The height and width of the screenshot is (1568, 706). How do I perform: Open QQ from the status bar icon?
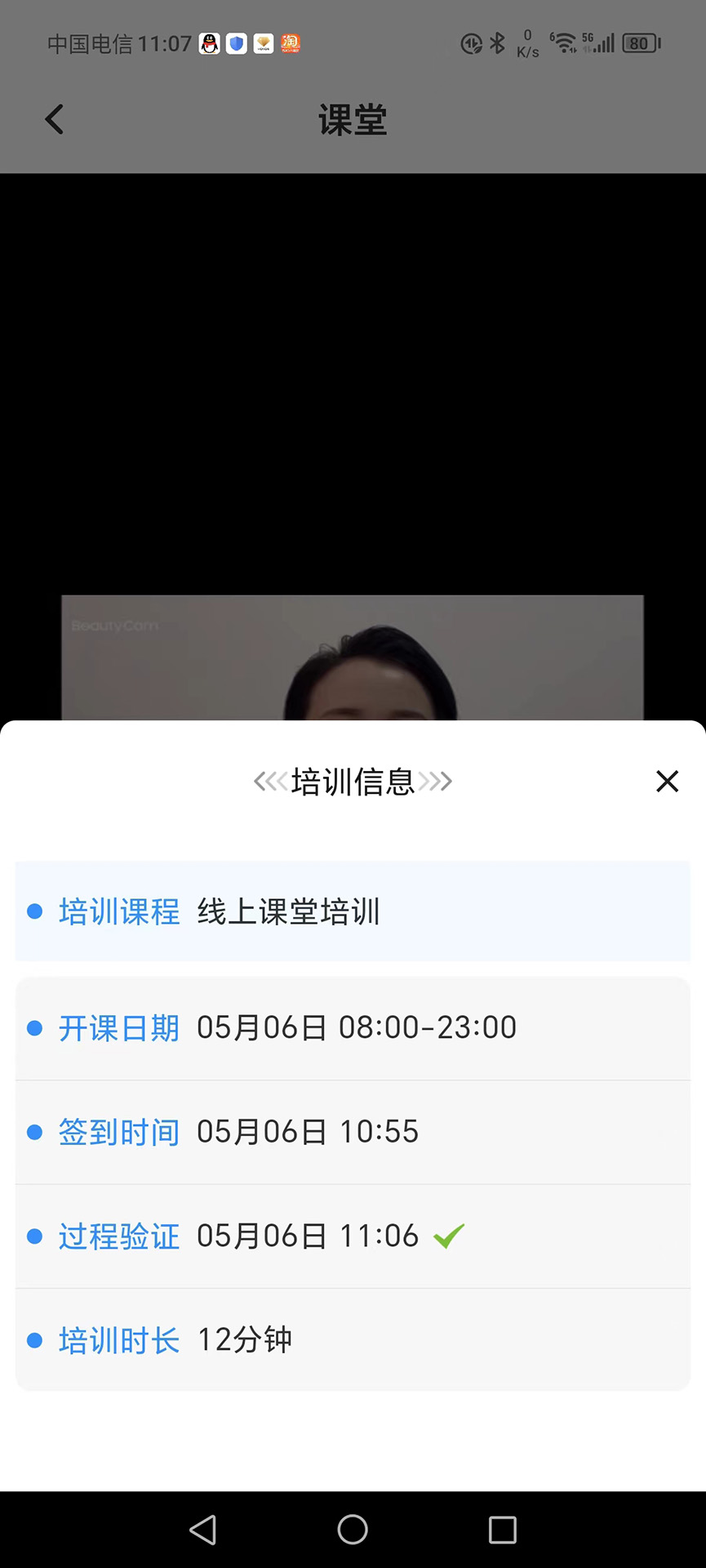click(209, 43)
